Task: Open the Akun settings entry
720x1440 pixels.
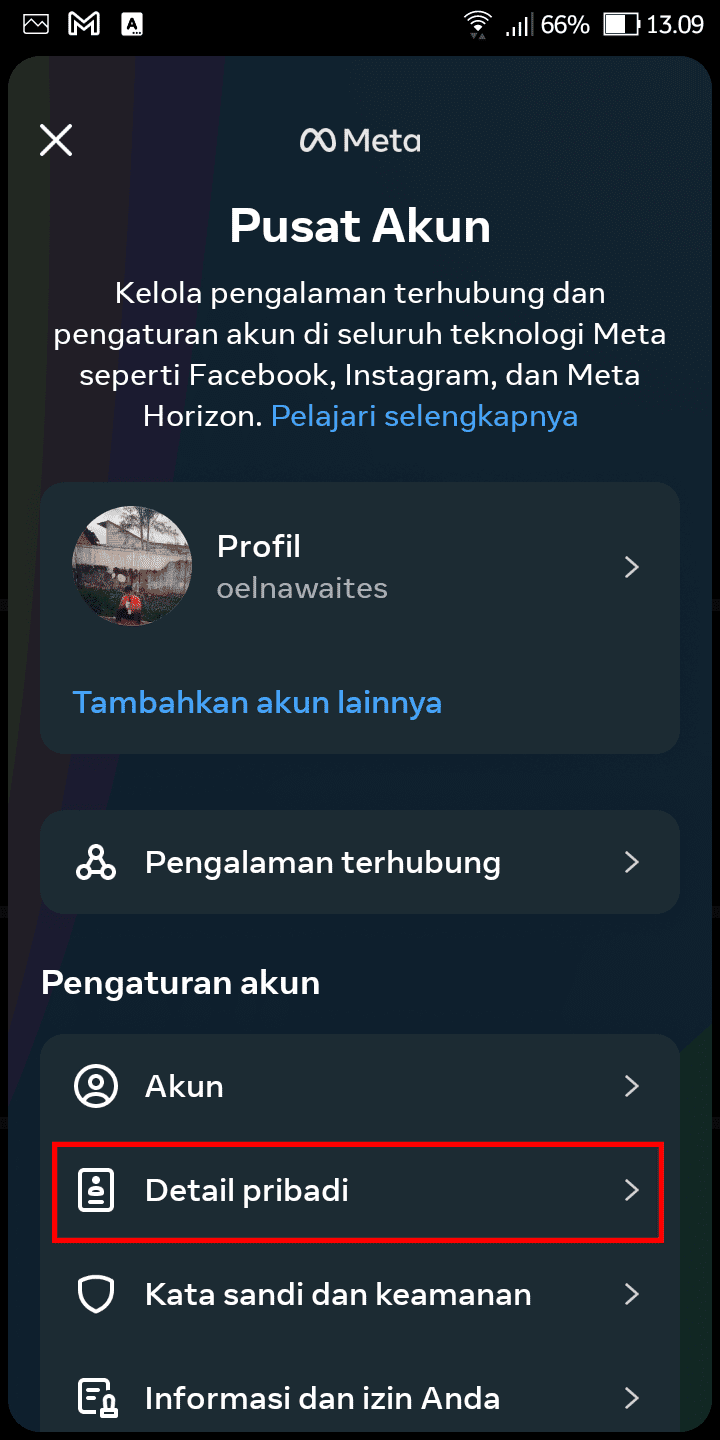Action: (360, 1086)
